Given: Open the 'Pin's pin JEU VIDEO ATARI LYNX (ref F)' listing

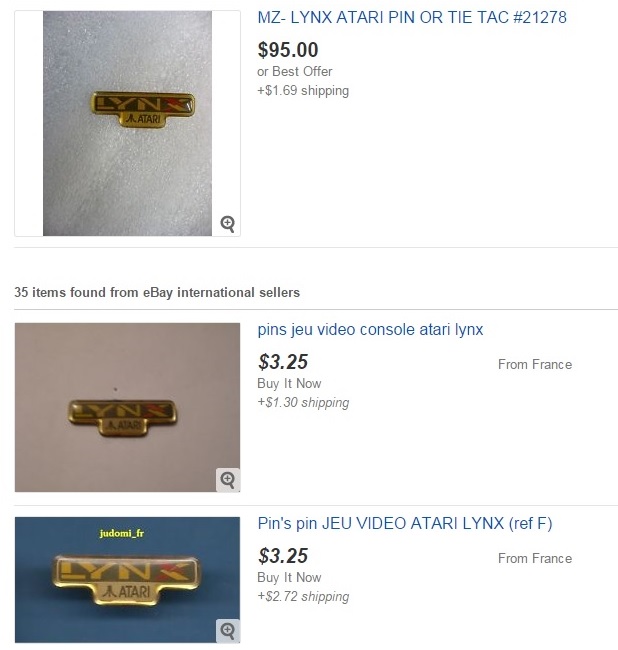Looking at the screenshot, I should (405, 524).
